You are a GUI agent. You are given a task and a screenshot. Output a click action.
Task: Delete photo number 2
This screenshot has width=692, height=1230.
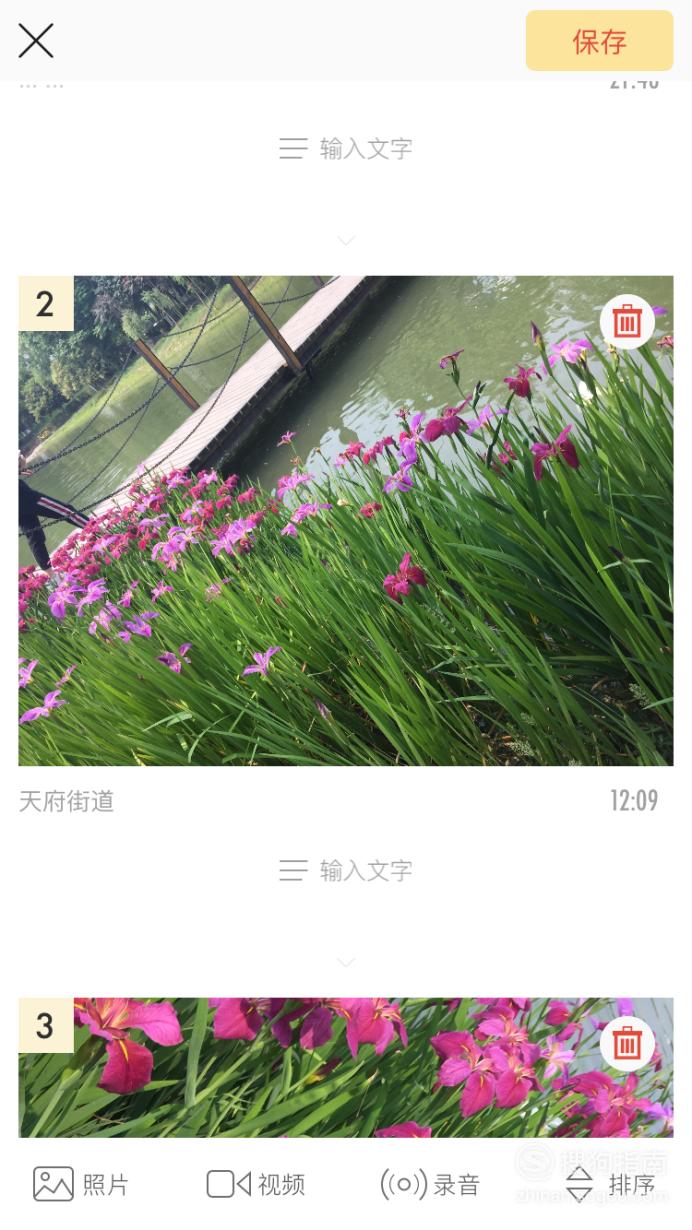[627, 322]
